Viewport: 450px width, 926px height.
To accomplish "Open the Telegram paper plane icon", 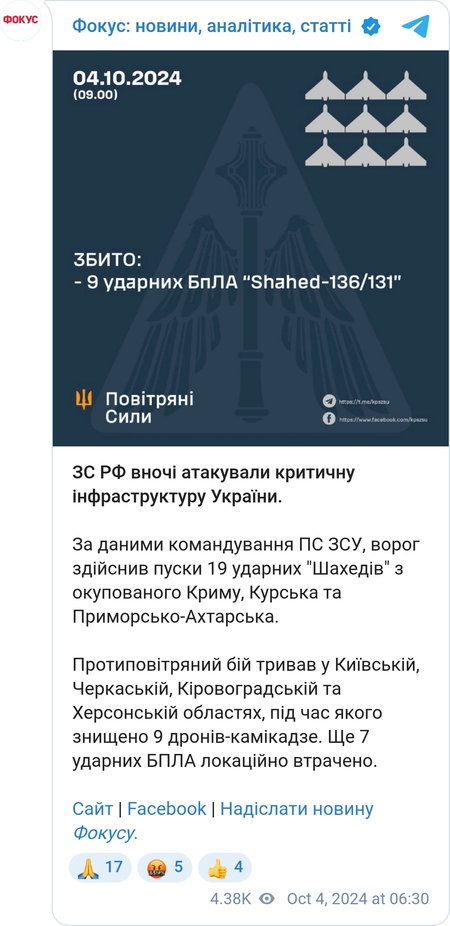I will (x=415, y=26).
